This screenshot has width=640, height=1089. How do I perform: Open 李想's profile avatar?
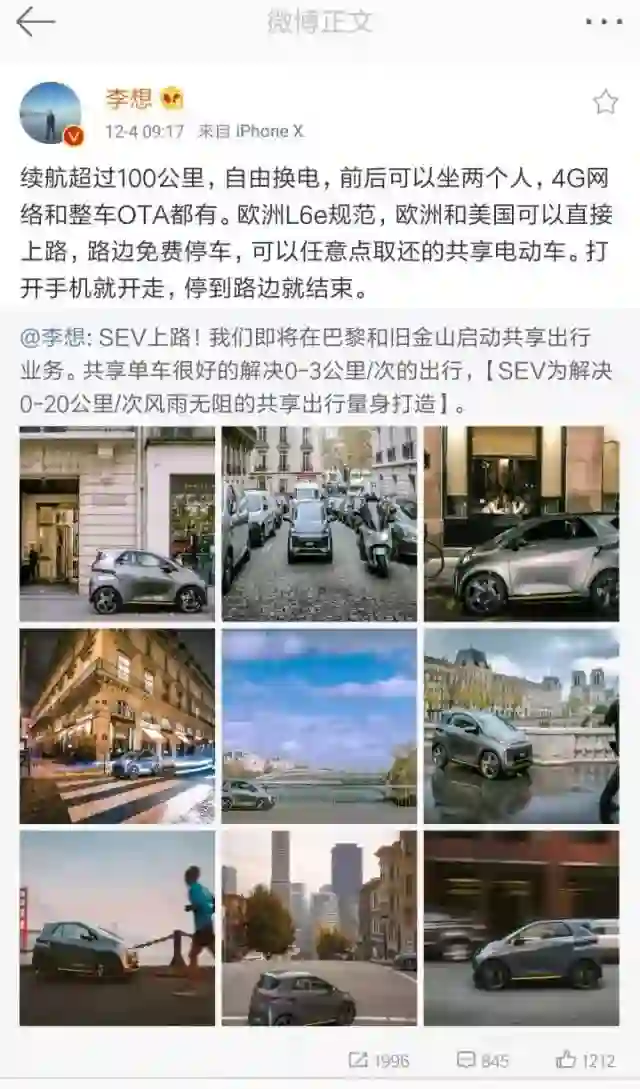pyautogui.click(x=50, y=113)
